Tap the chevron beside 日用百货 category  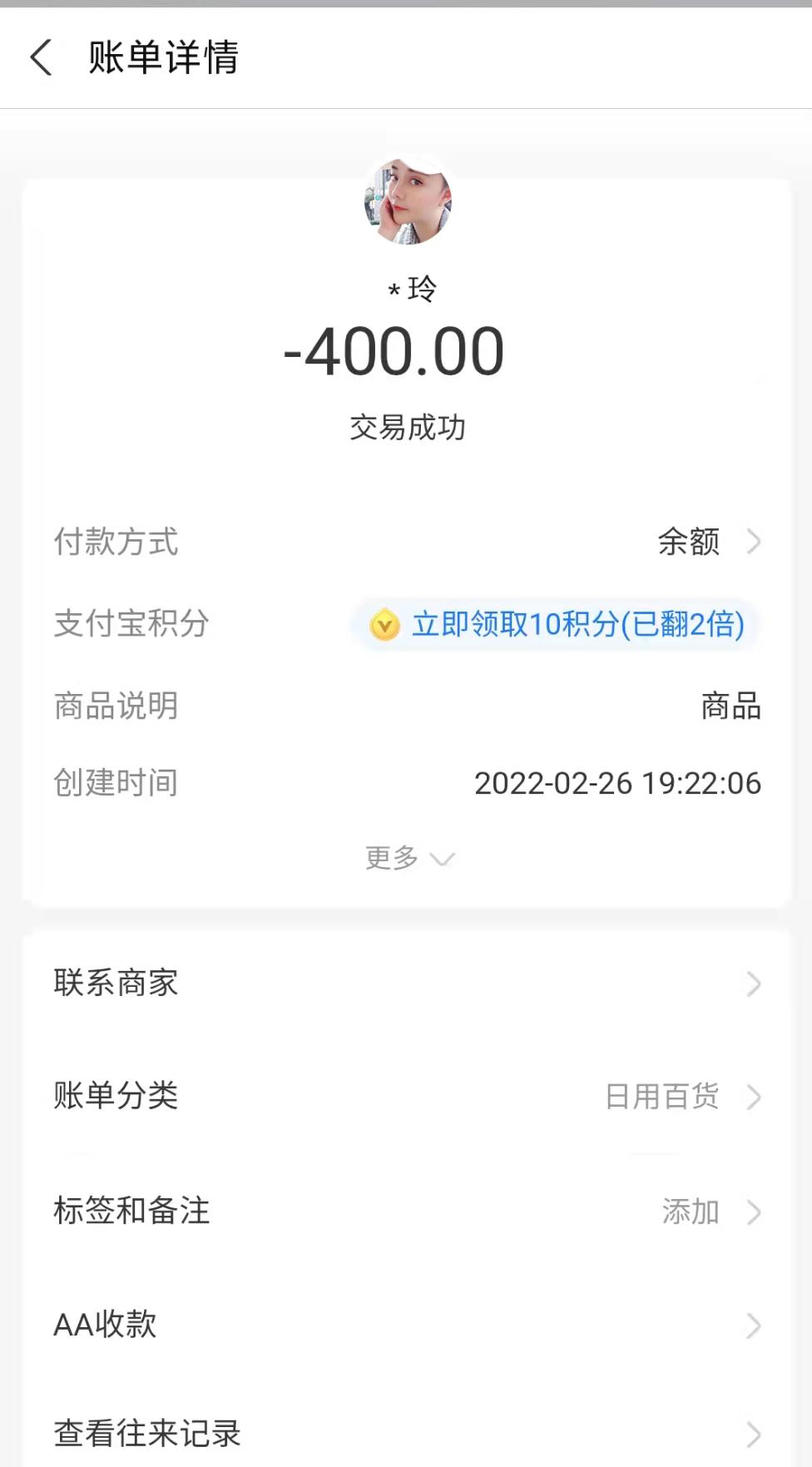pos(754,1098)
